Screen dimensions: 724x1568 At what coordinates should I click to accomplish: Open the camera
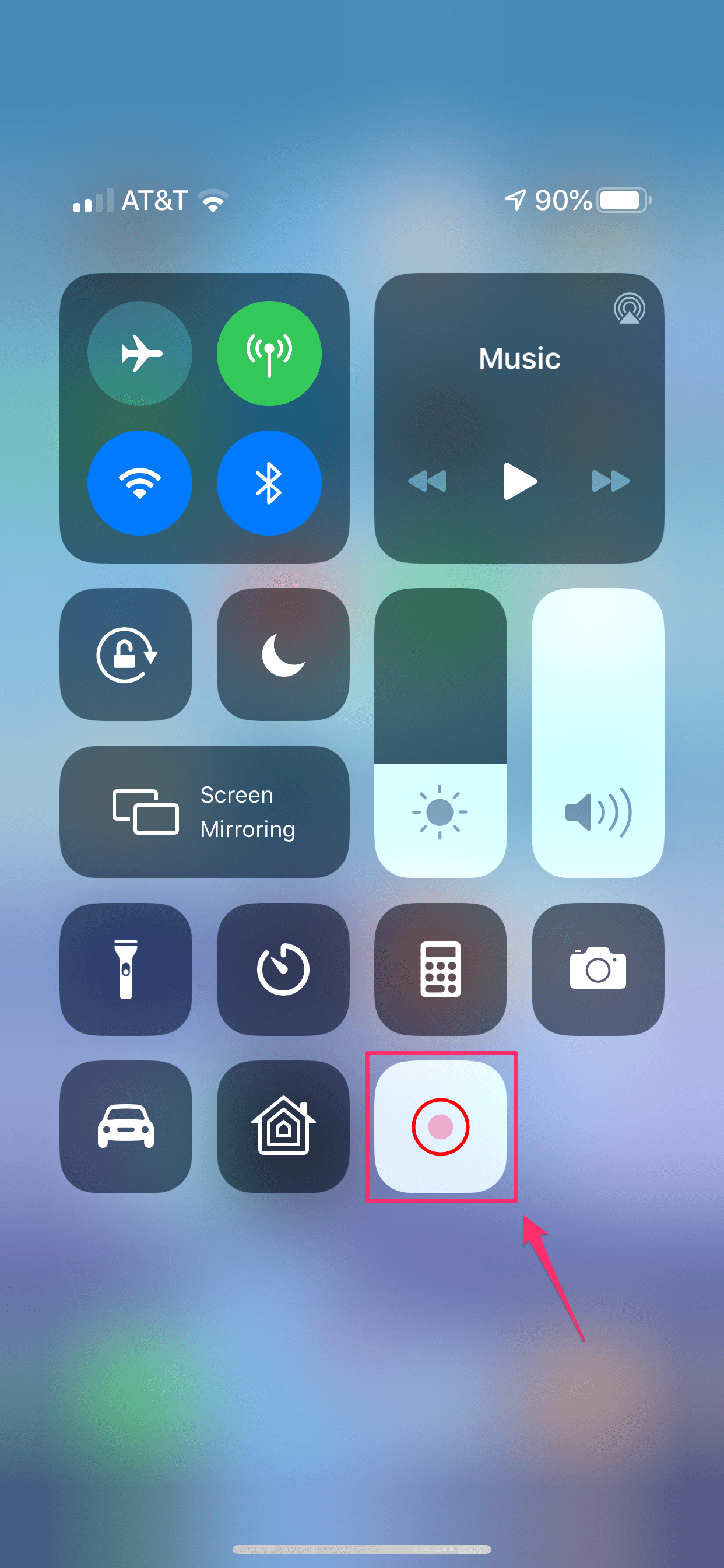click(598, 969)
